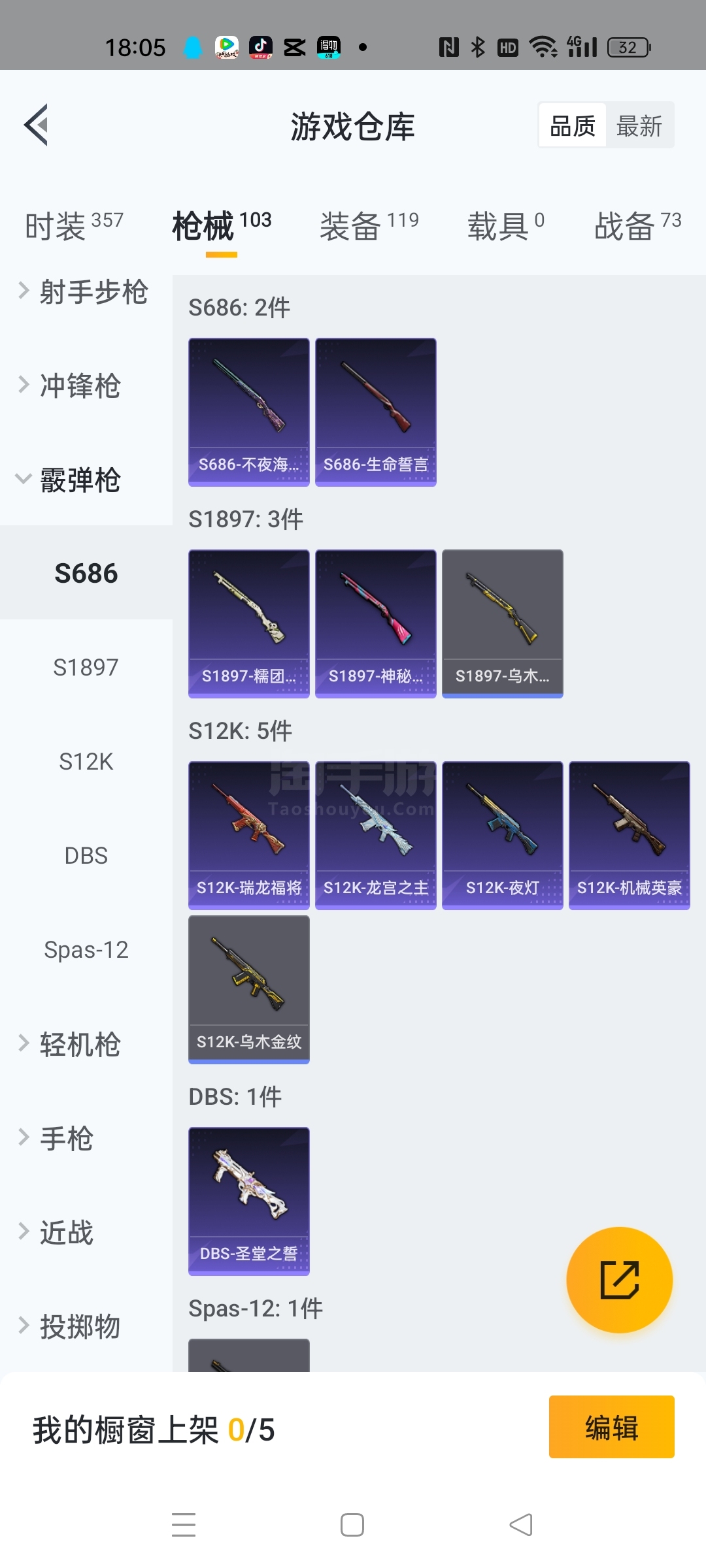The image size is (706, 1568).
Task: Expand the 射手步枪 category
Action: (x=85, y=291)
